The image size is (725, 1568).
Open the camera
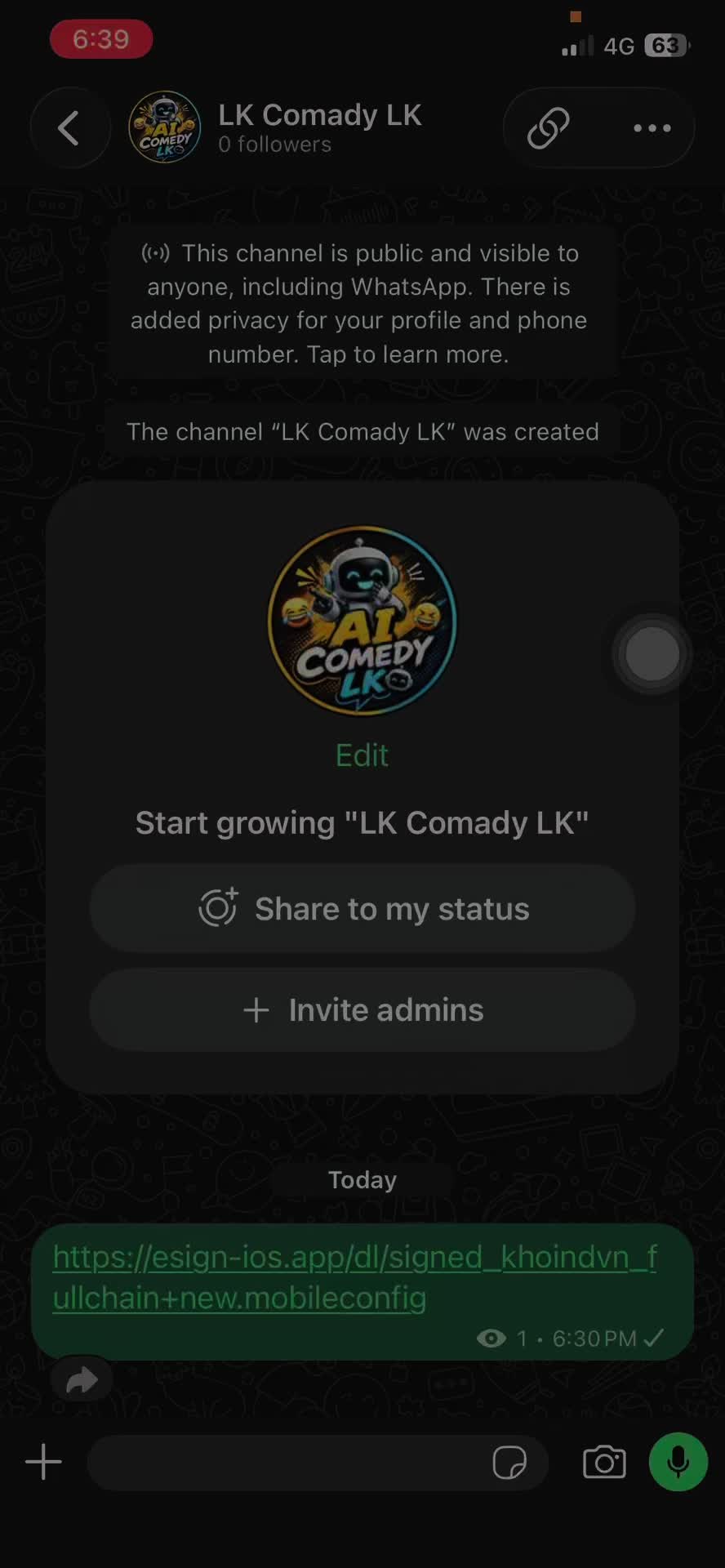pos(604,1462)
